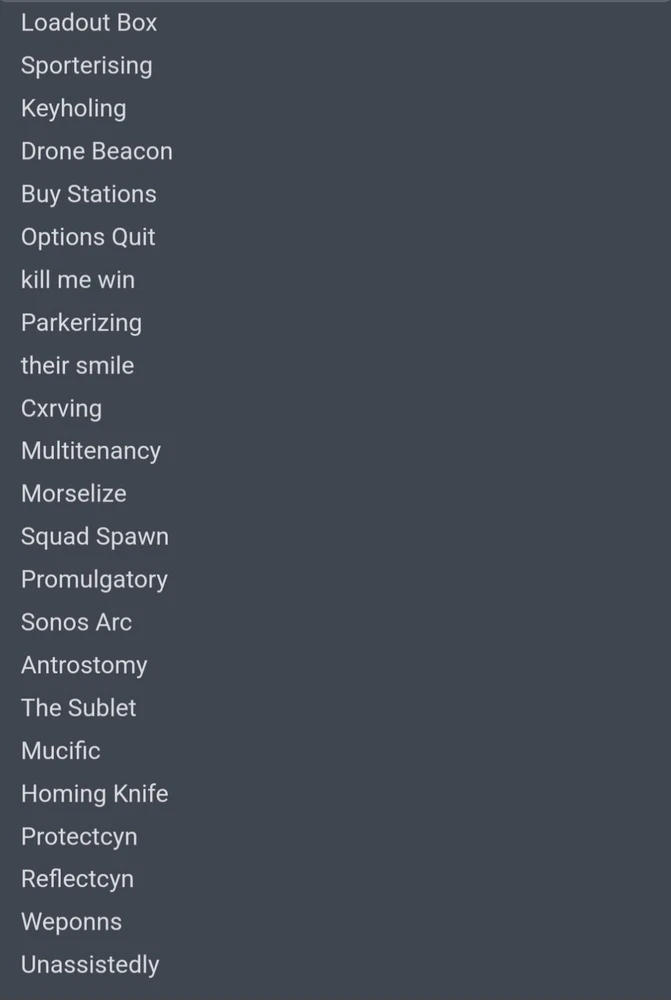The width and height of the screenshot is (671, 1000).
Task: Select the Morselize row
Action: coord(74,494)
